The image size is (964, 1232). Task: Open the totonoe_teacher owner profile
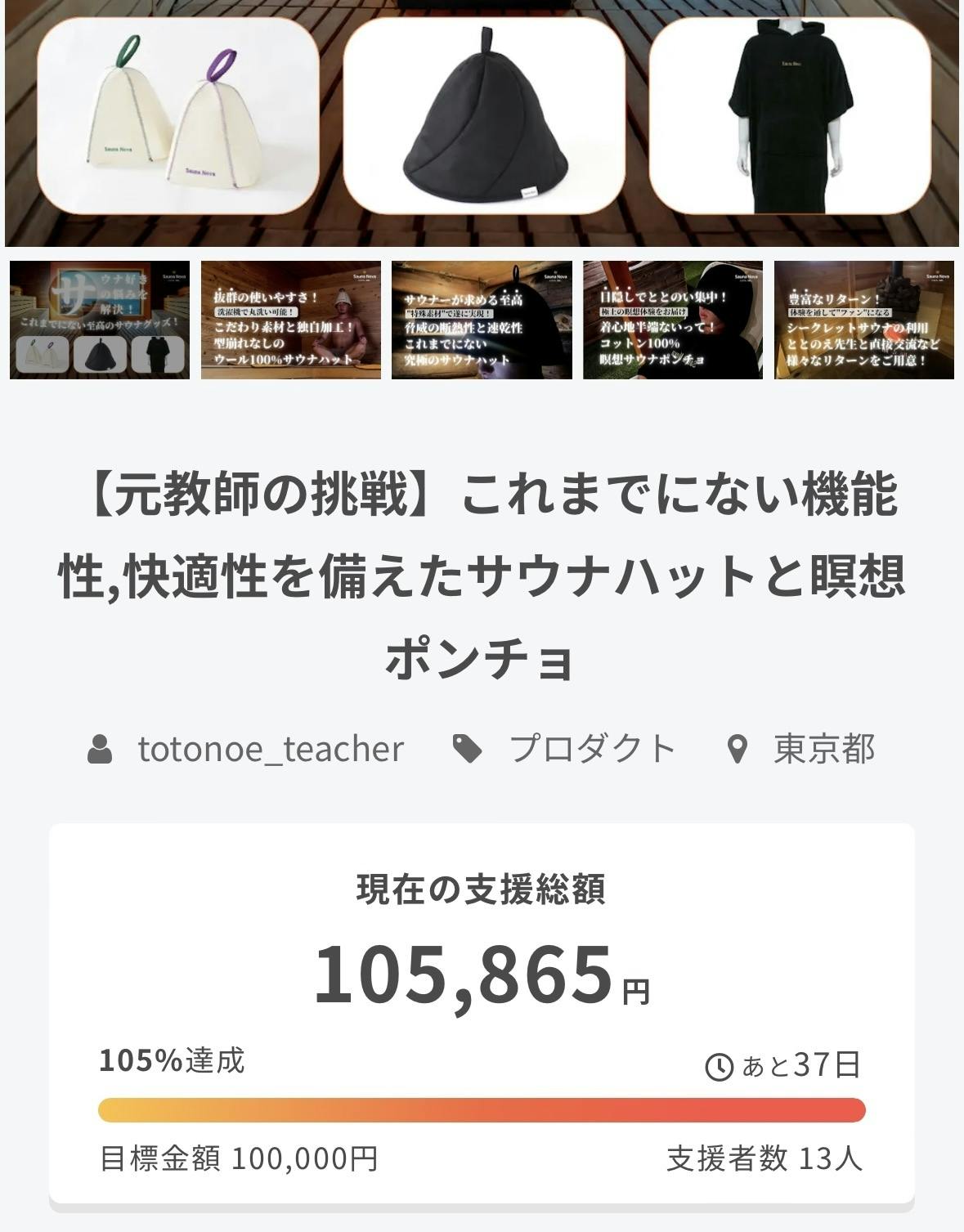coord(270,749)
